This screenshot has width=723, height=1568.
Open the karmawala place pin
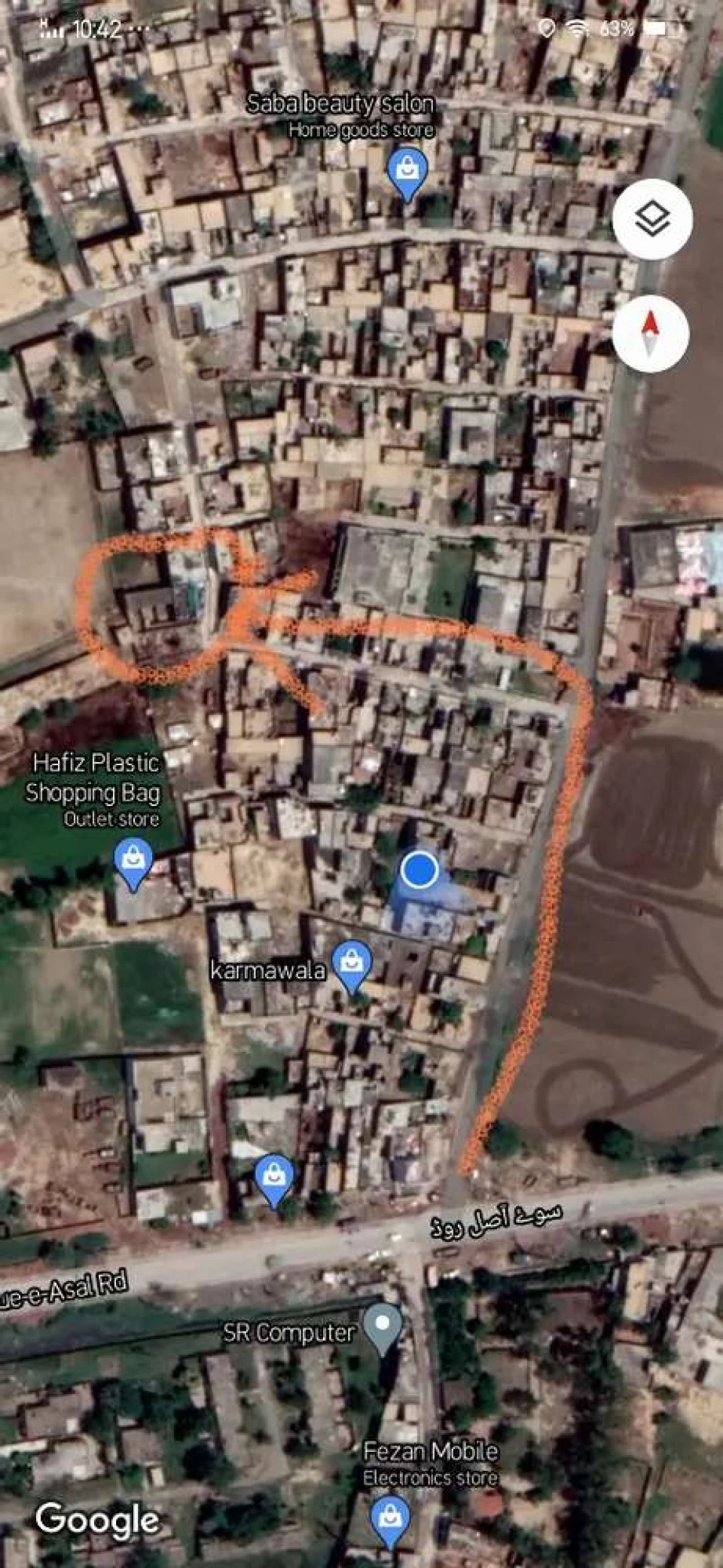tap(352, 964)
